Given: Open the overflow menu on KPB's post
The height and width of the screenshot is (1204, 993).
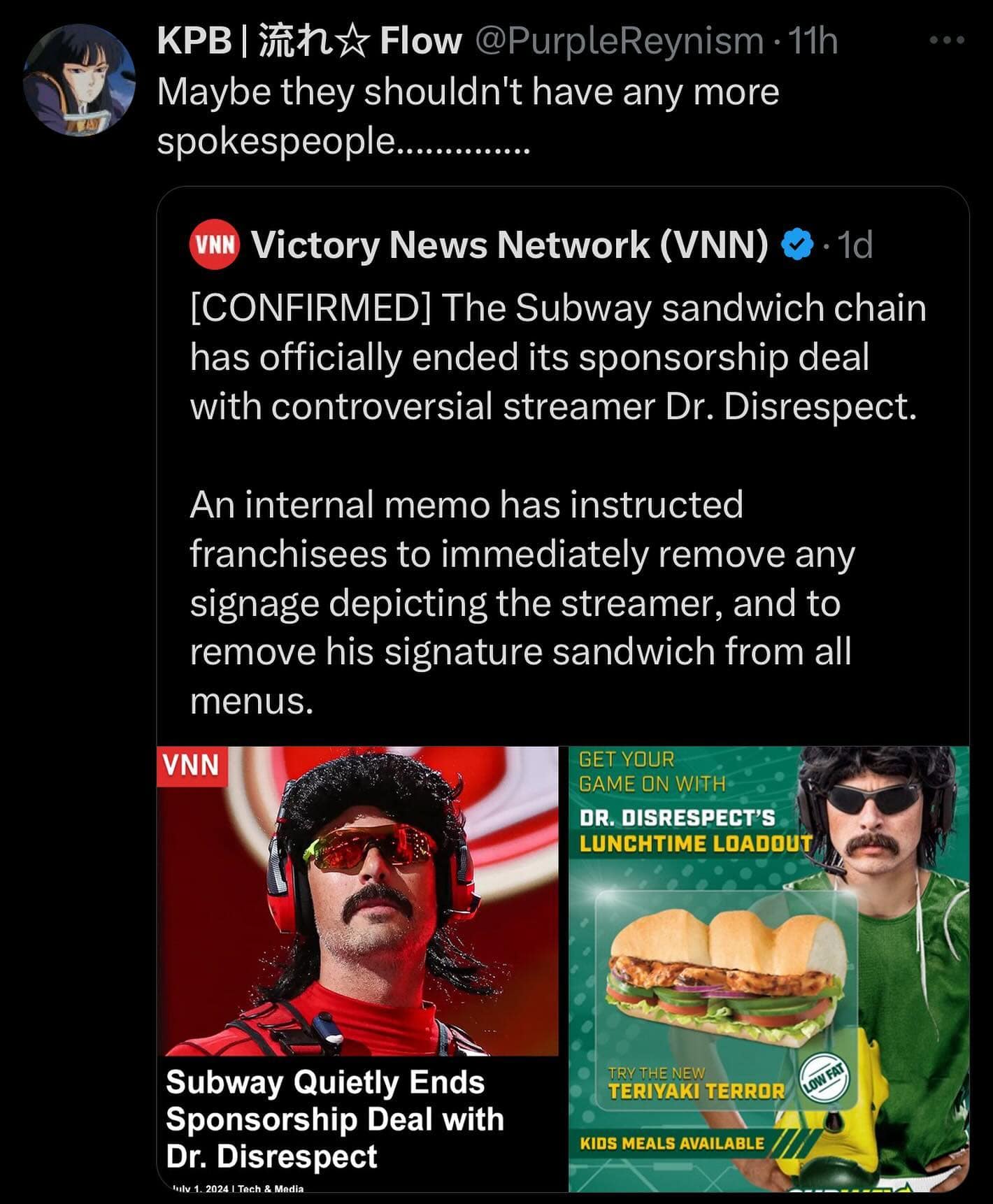Looking at the screenshot, I should click(948, 41).
